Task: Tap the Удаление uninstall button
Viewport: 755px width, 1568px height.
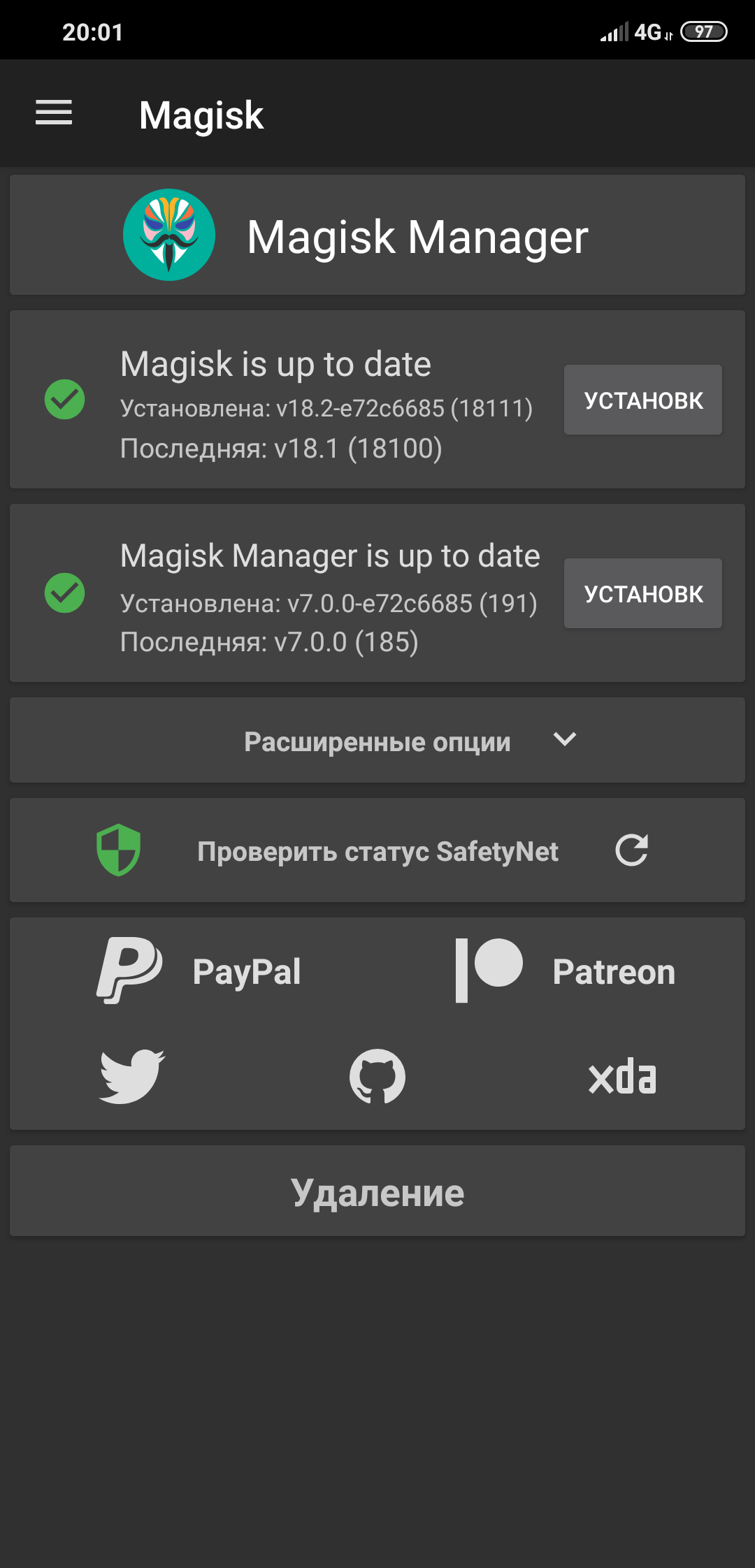Action: (377, 1191)
